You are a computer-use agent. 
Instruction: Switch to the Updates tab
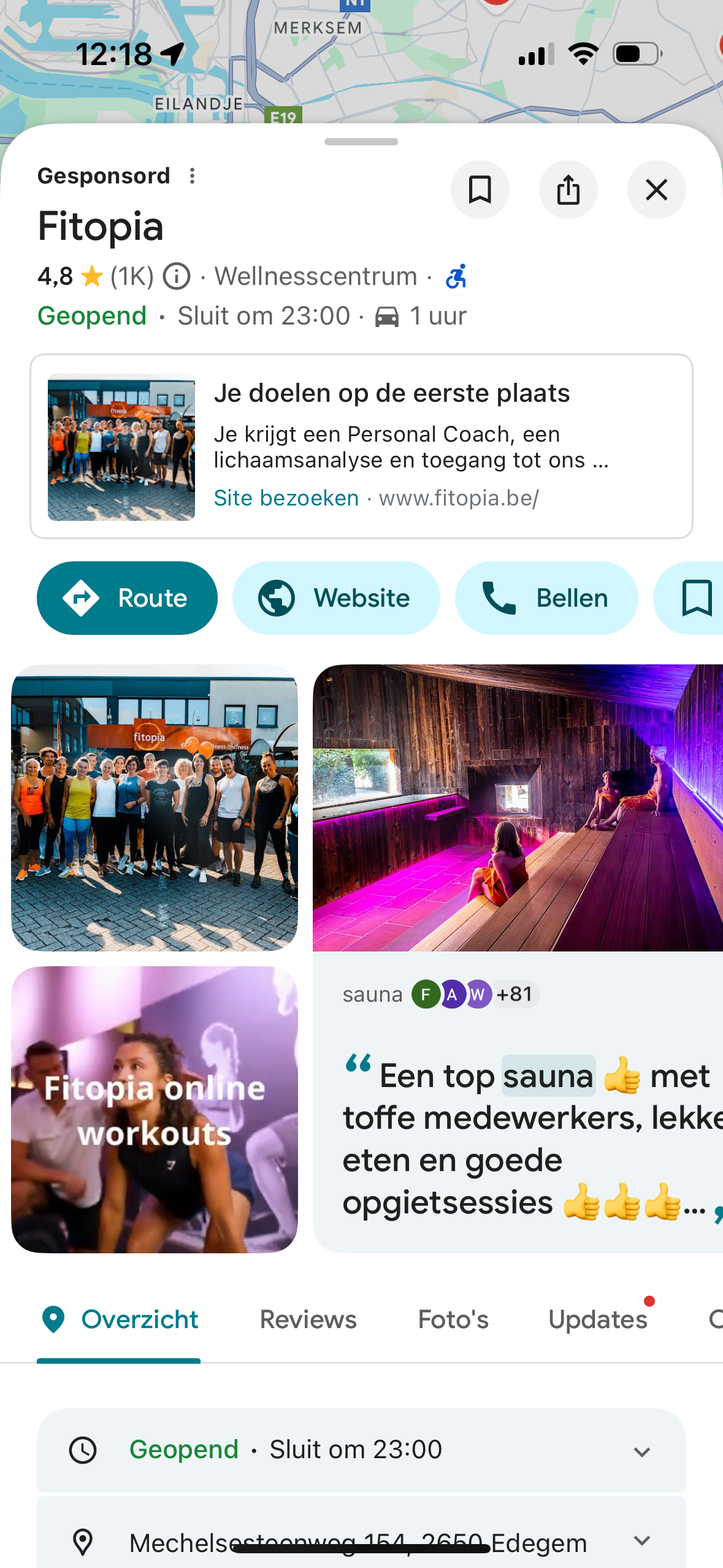pyautogui.click(x=598, y=1320)
